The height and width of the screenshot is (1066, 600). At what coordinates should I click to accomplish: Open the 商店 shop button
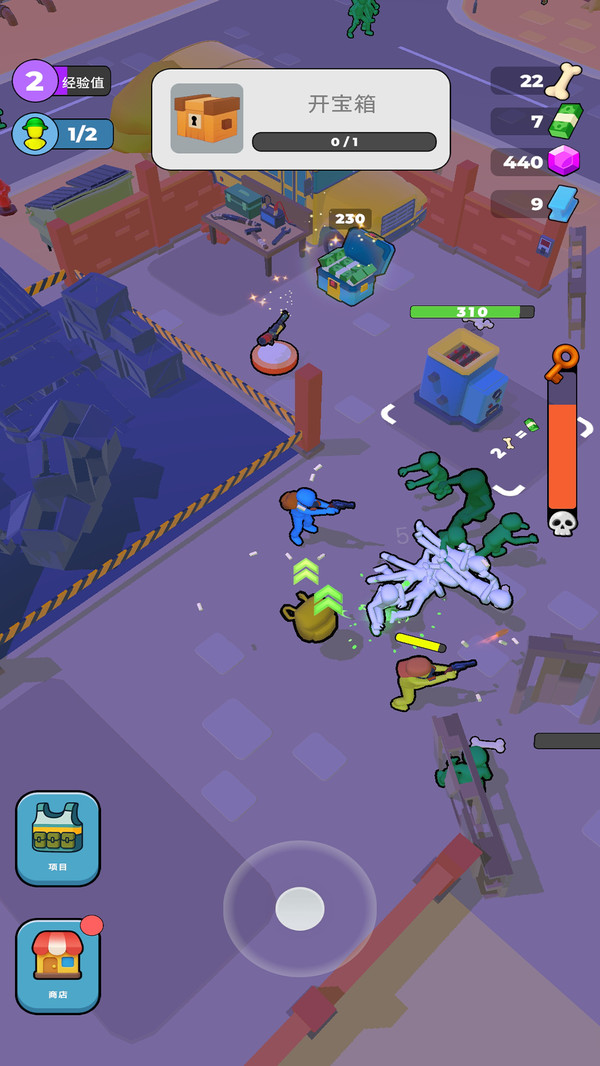click(x=58, y=966)
